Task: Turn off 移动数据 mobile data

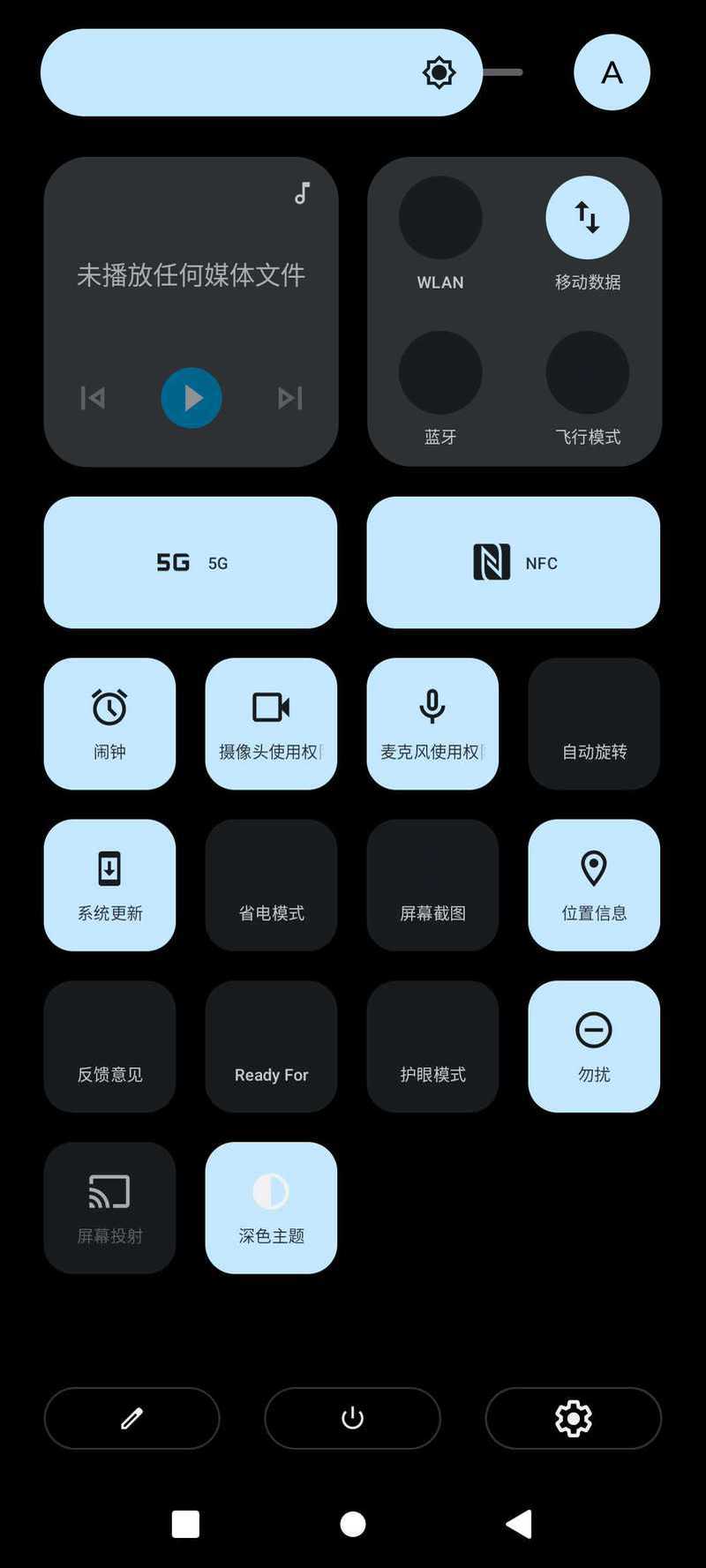Action: click(588, 218)
